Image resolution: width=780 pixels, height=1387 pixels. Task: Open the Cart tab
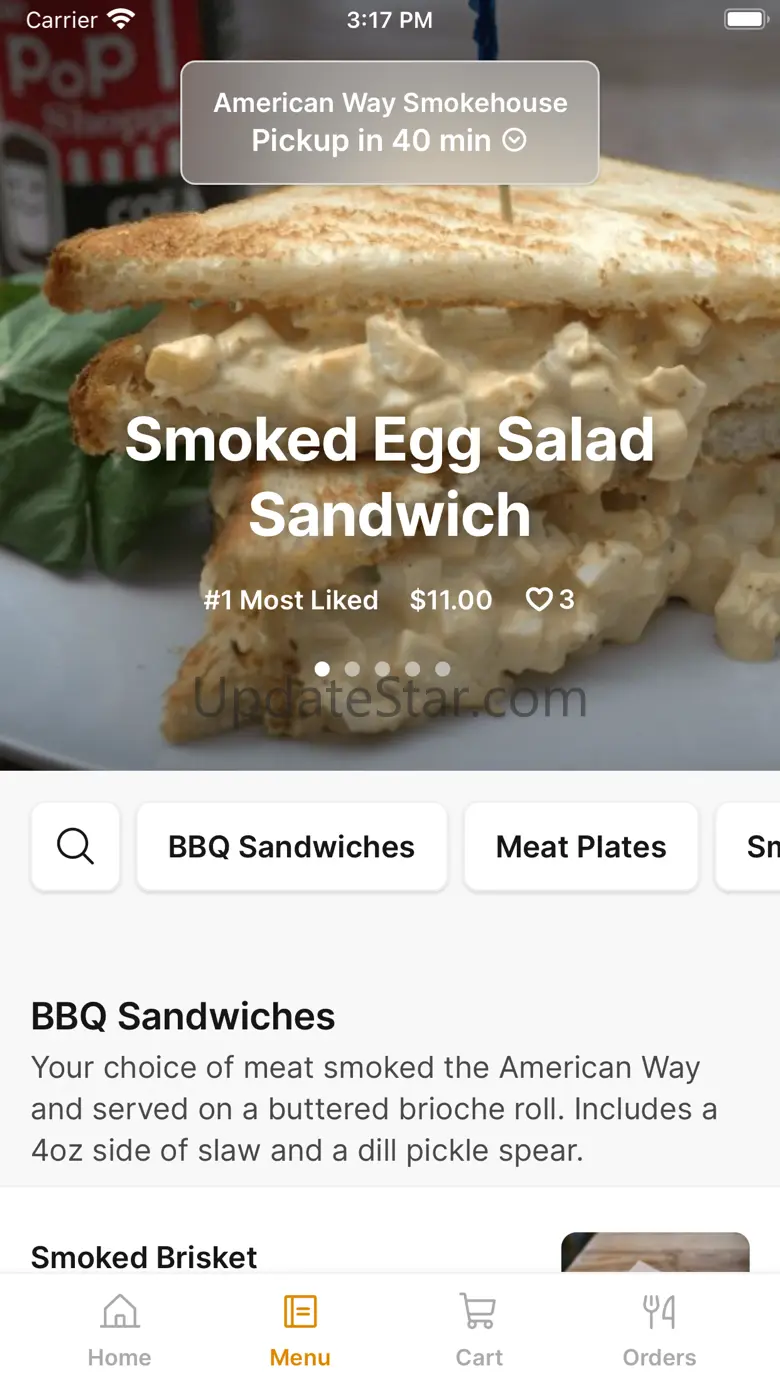[479, 1330]
